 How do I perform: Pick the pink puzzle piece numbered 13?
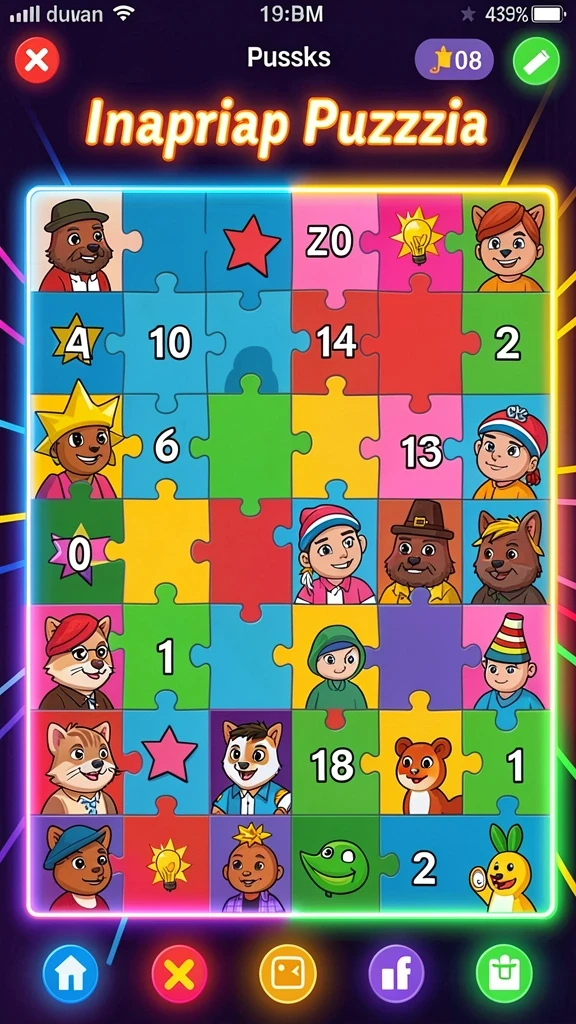pos(421,451)
